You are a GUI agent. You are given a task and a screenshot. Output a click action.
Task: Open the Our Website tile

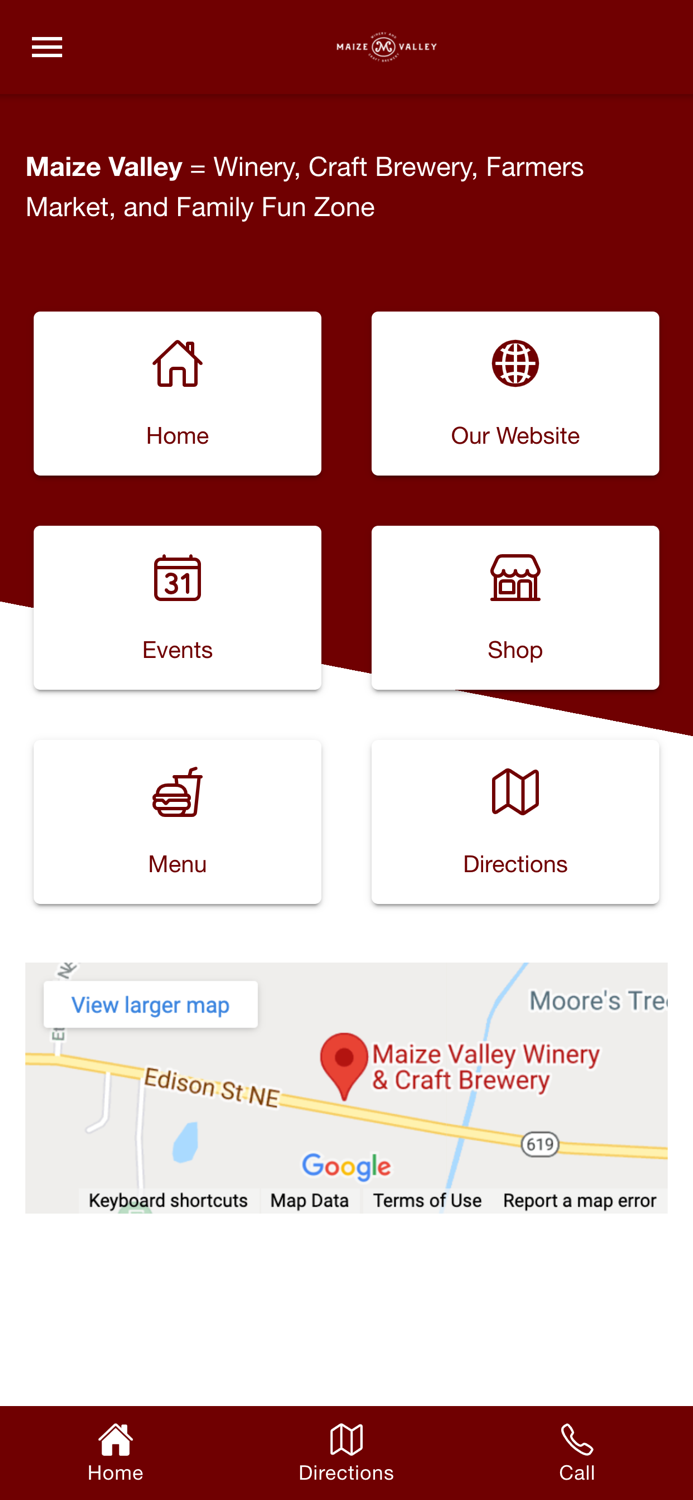pyautogui.click(x=515, y=393)
